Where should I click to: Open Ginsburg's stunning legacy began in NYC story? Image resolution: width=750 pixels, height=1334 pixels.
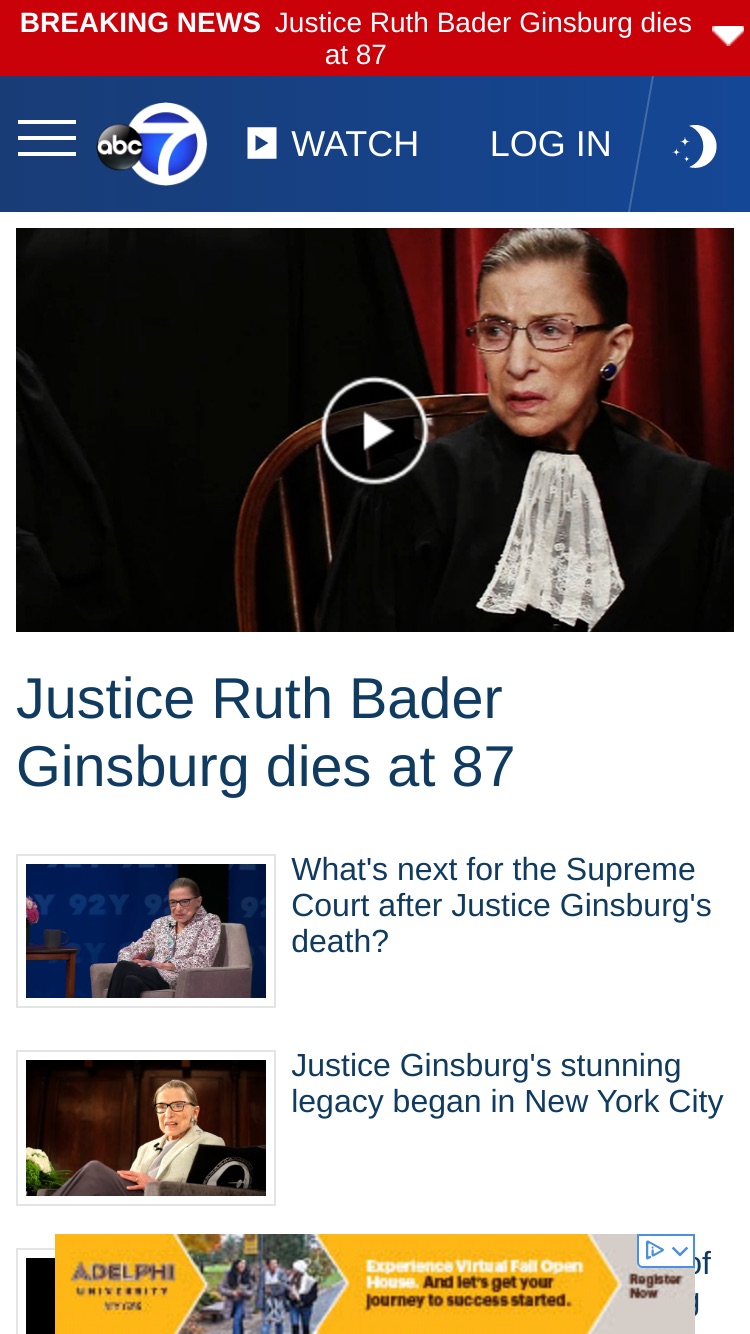tap(507, 1083)
